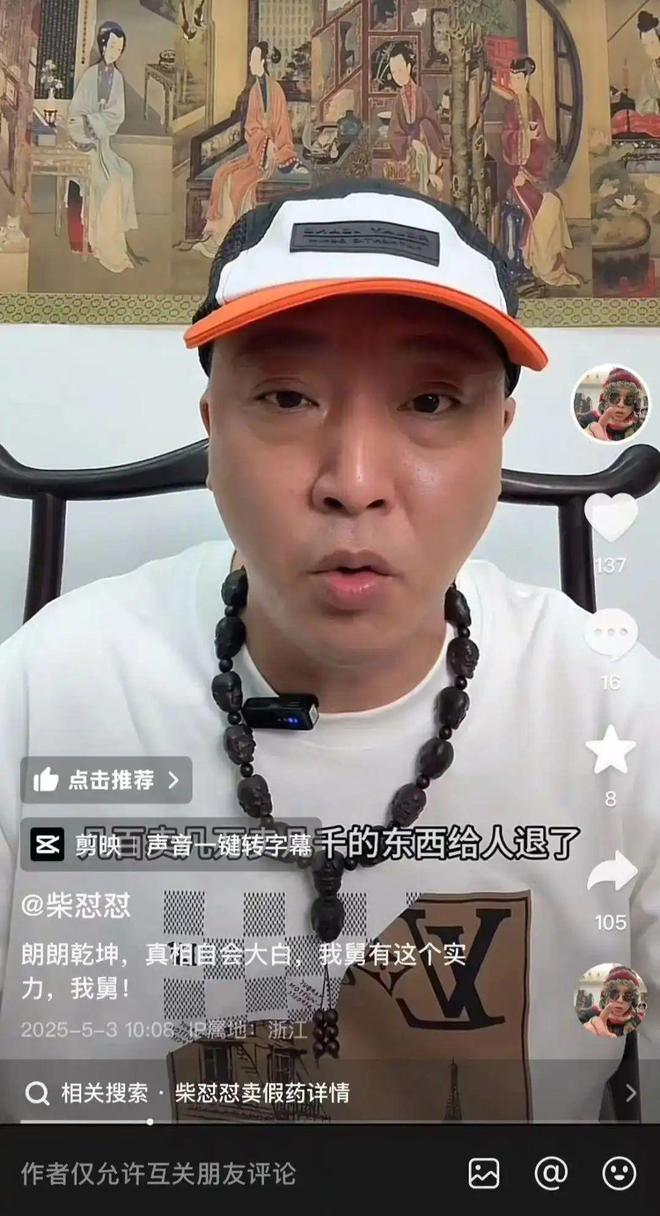Viewport: 660px width, 1216px height.
Task: Open the @柴怼怼 username link
Action: coord(76,906)
